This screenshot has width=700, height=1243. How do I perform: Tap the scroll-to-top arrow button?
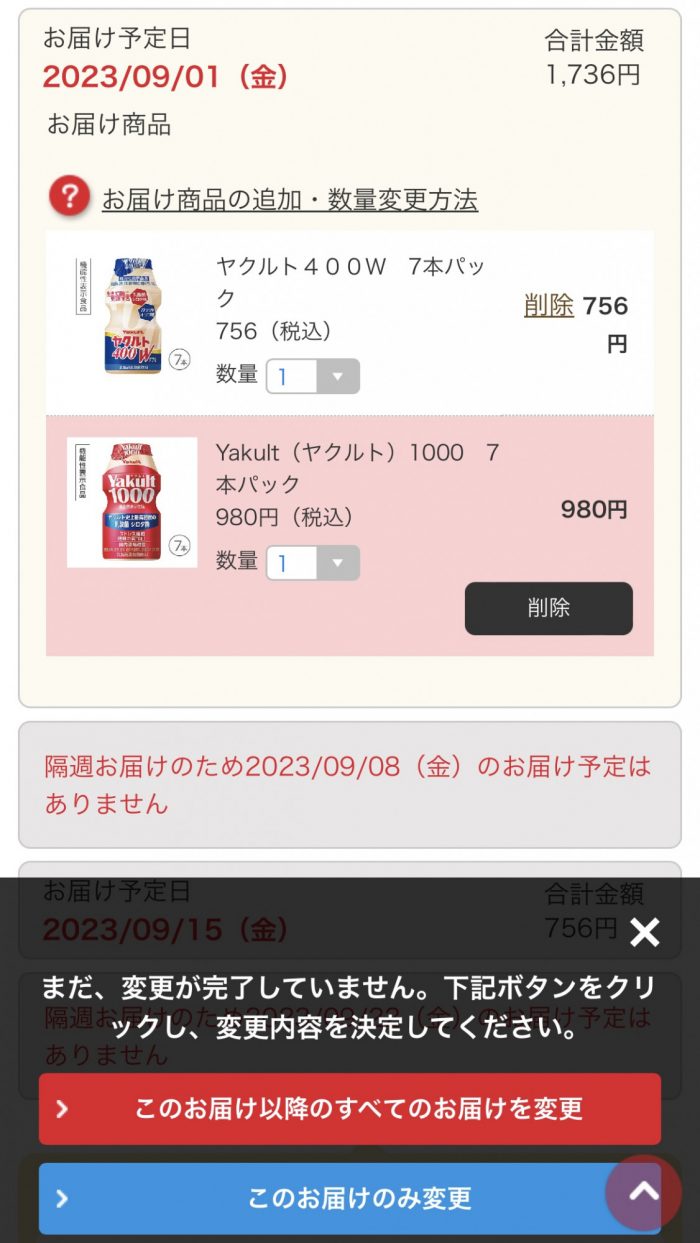643,1192
